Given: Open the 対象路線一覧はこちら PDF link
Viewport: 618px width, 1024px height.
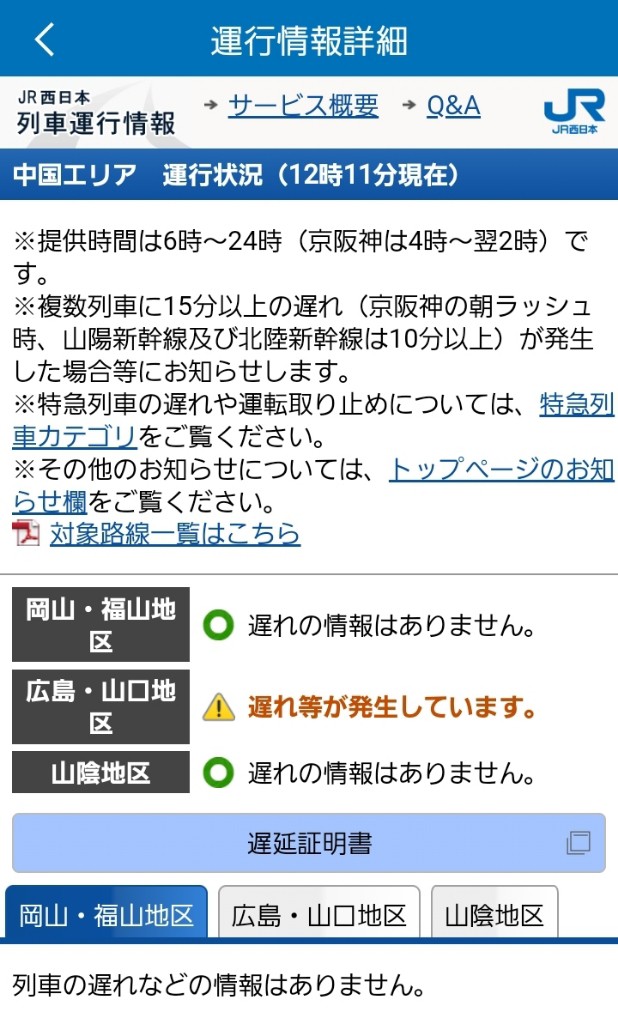Looking at the screenshot, I should point(175,534).
